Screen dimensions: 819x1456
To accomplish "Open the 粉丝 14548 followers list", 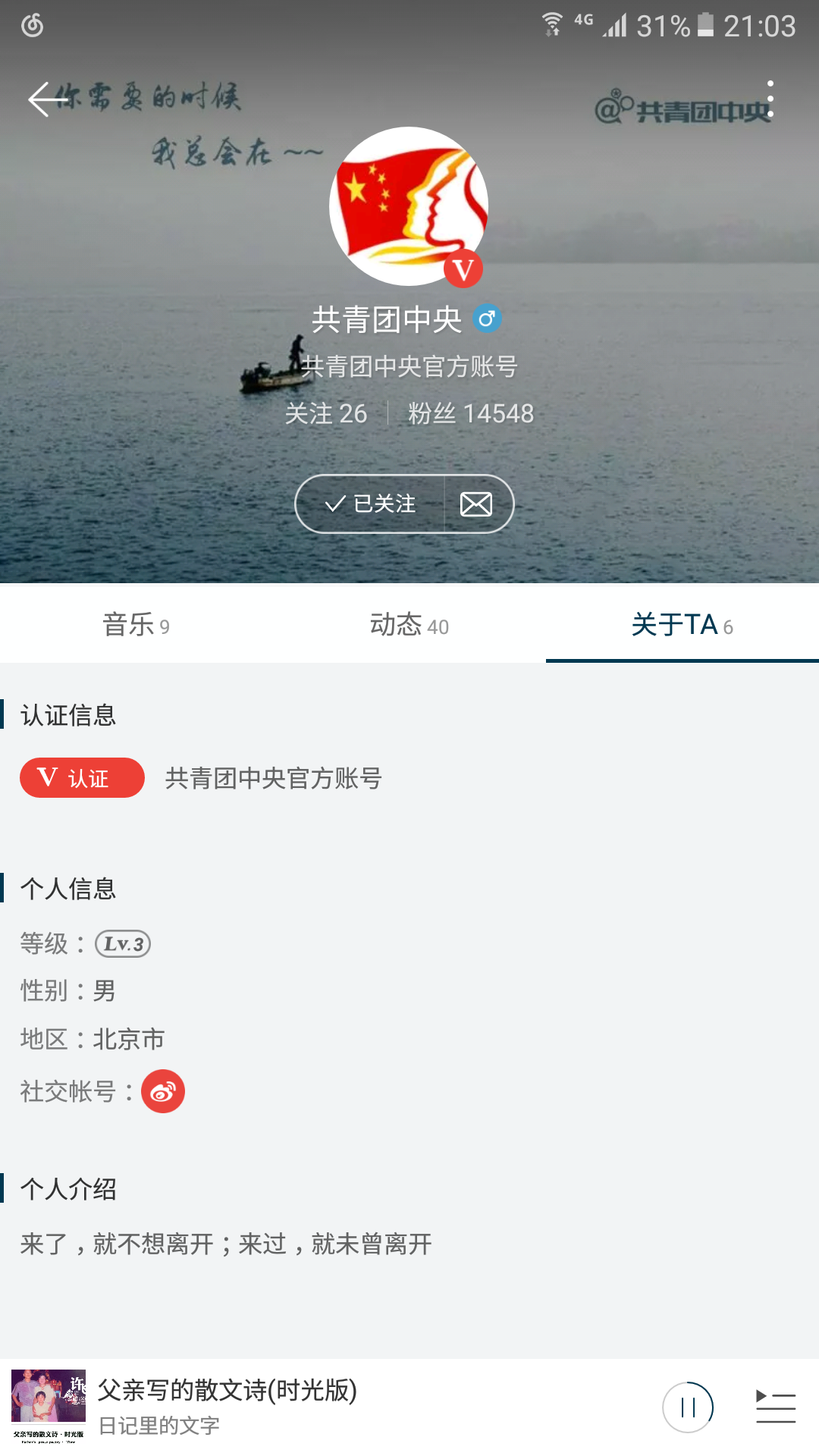I will 471,413.
